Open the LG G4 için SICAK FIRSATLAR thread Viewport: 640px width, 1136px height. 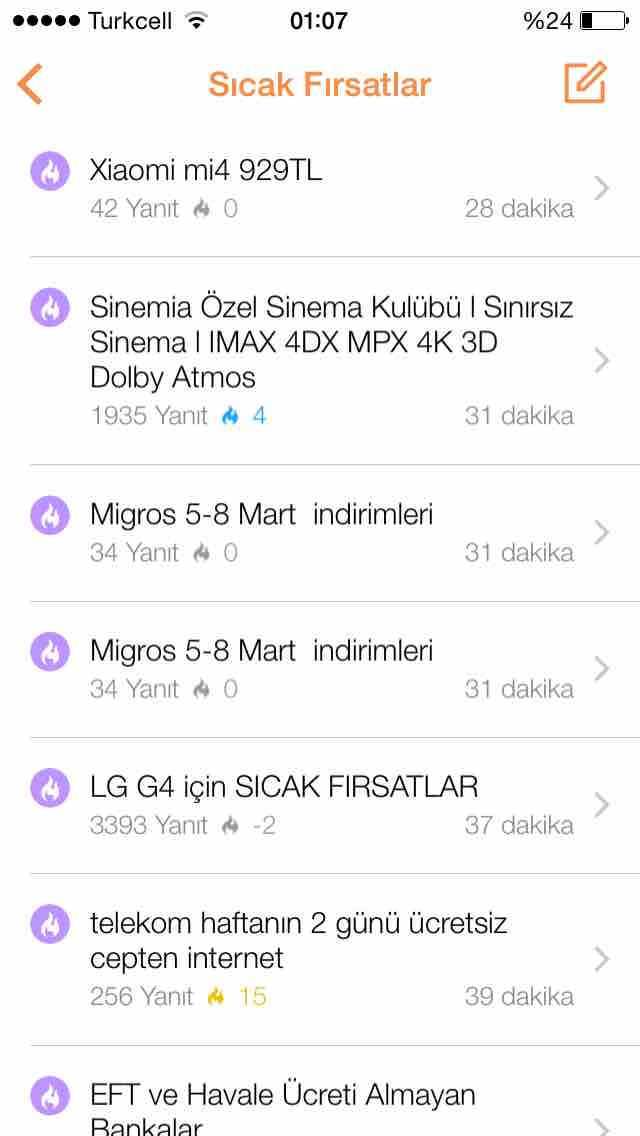click(x=320, y=805)
